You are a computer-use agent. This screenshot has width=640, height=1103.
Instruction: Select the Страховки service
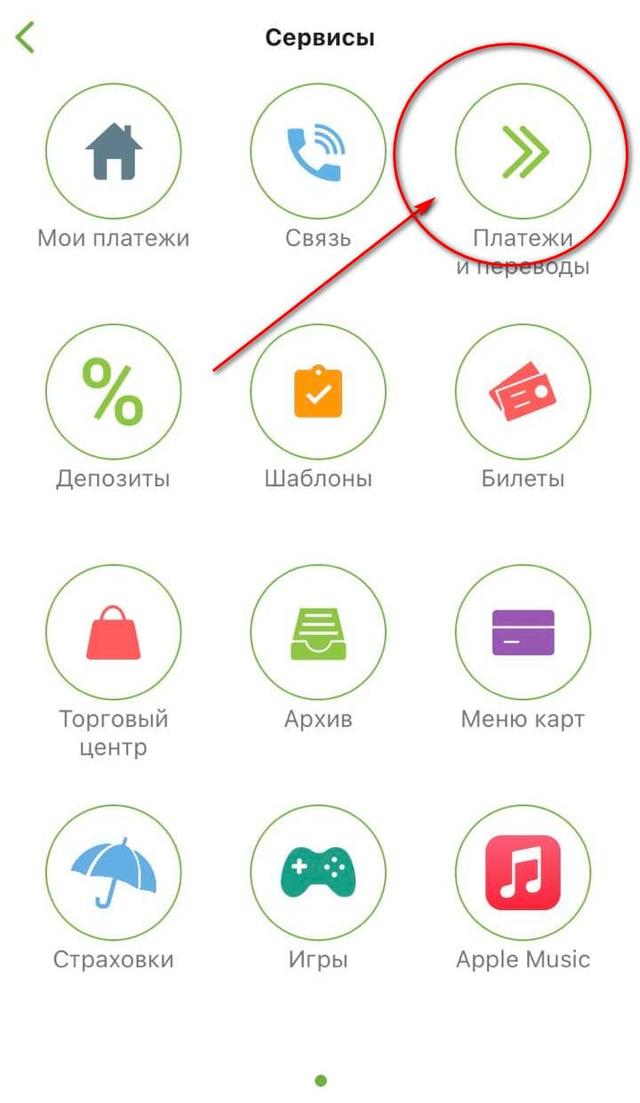pos(114,873)
